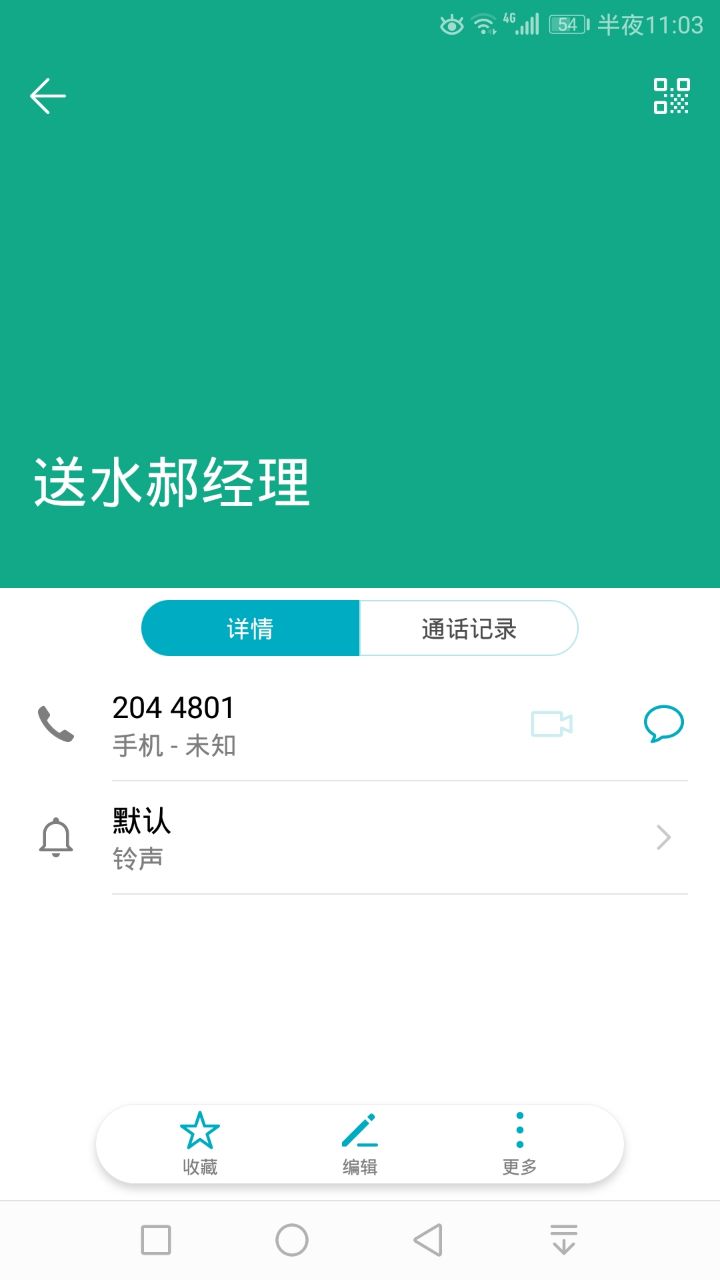Screen dimensions: 720x1280
Task: Switch to the 通话记录 tab
Action: pos(468,629)
